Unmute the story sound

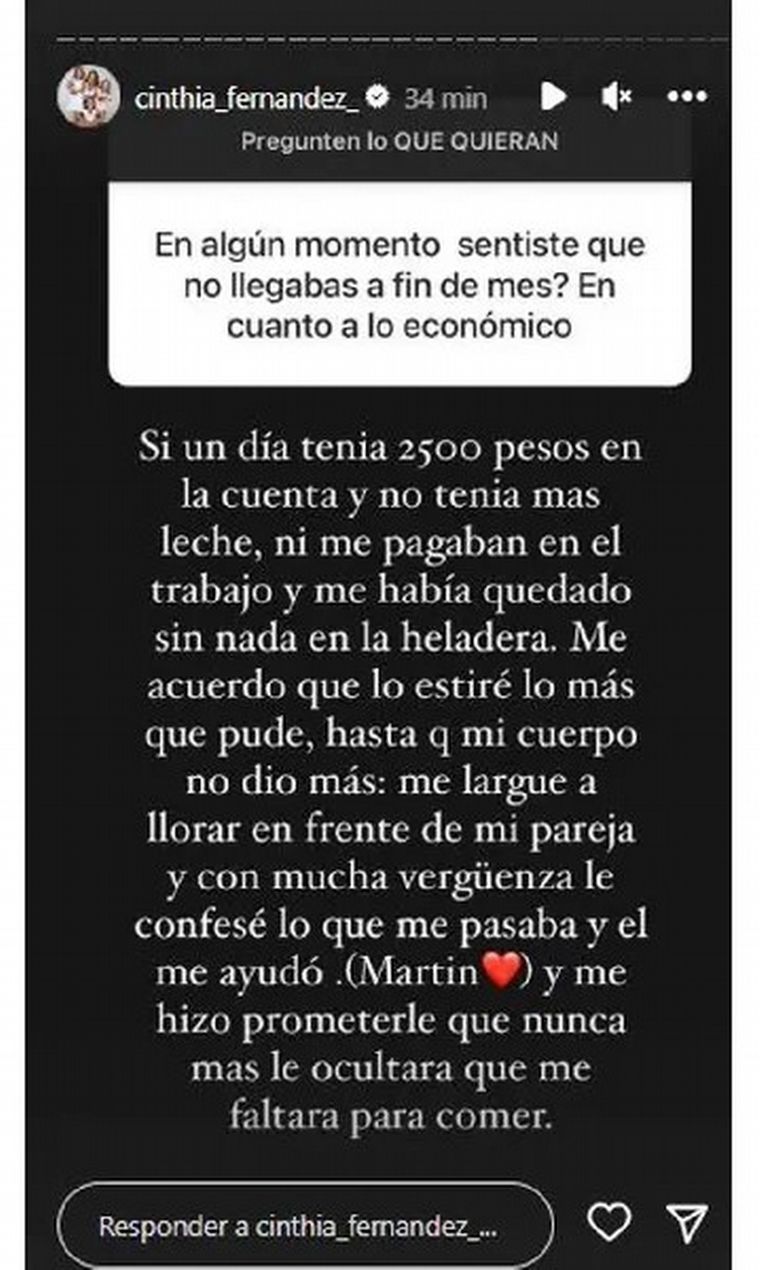coord(615,96)
